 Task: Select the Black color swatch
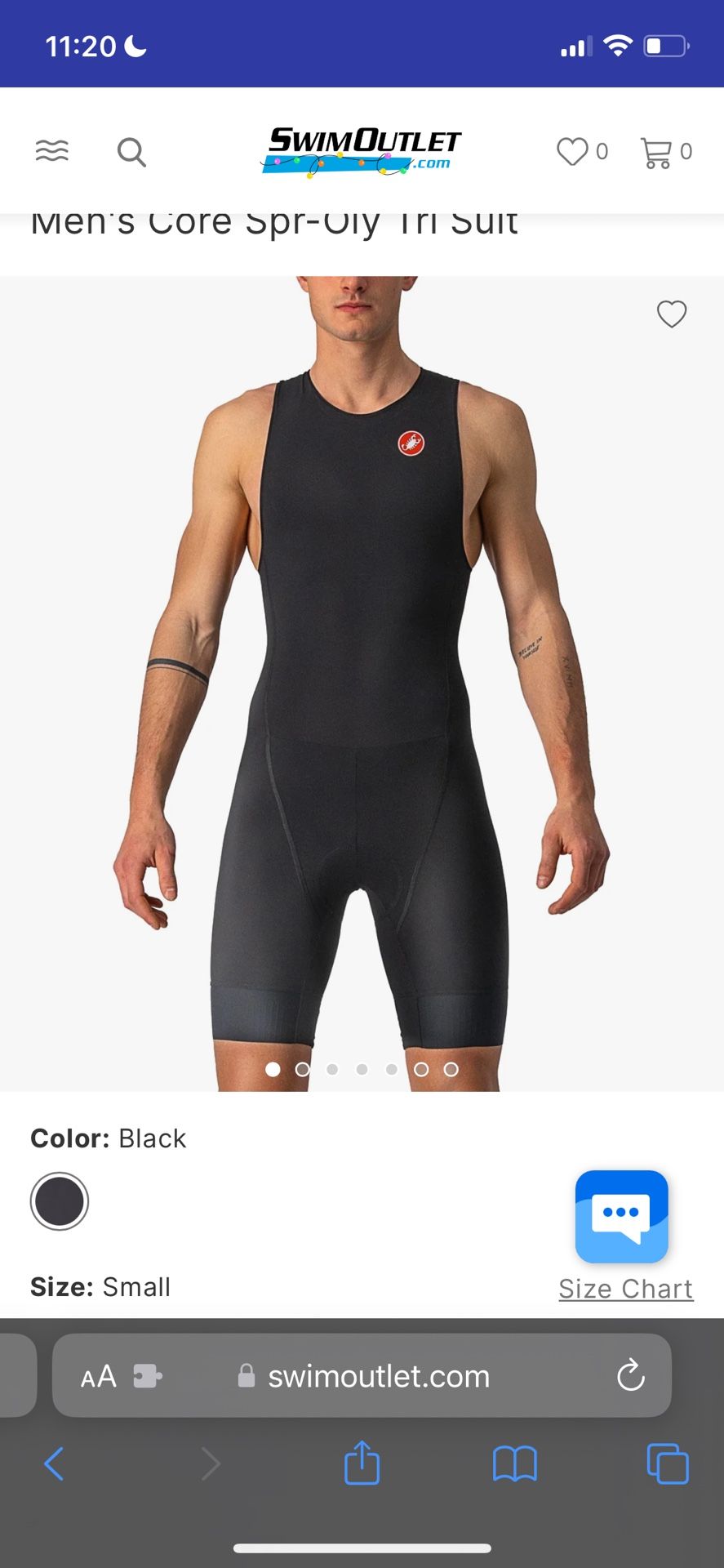point(59,1201)
